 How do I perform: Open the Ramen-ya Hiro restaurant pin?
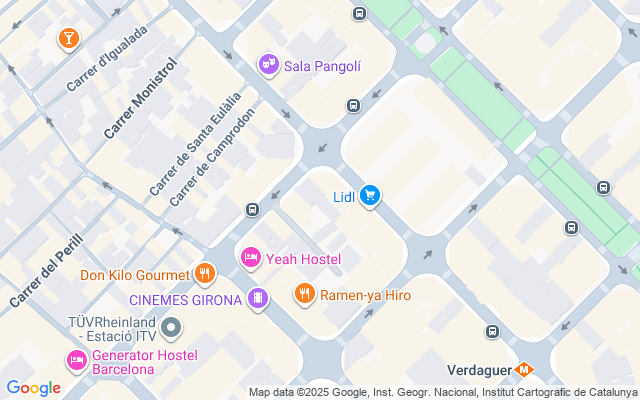(304, 294)
